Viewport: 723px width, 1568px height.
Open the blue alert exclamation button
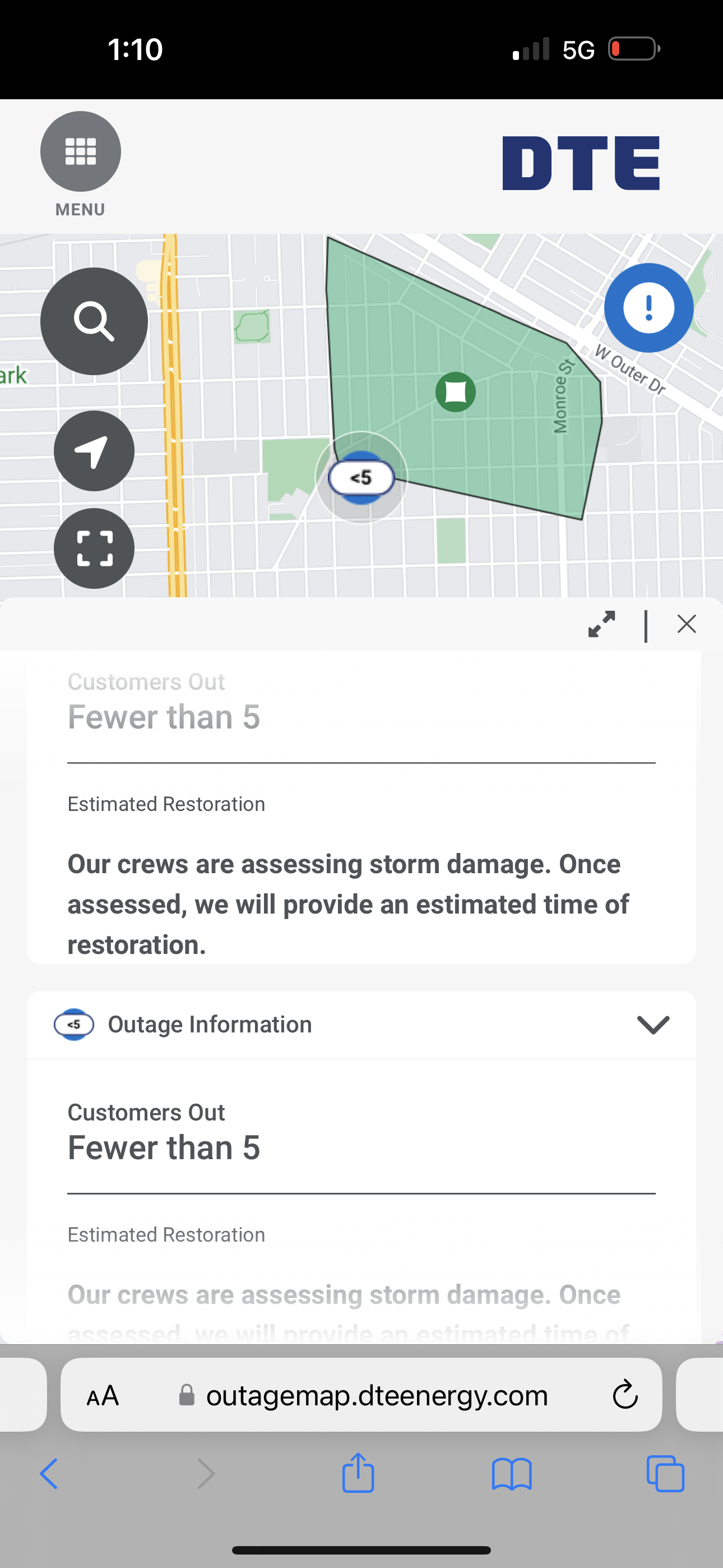(649, 307)
